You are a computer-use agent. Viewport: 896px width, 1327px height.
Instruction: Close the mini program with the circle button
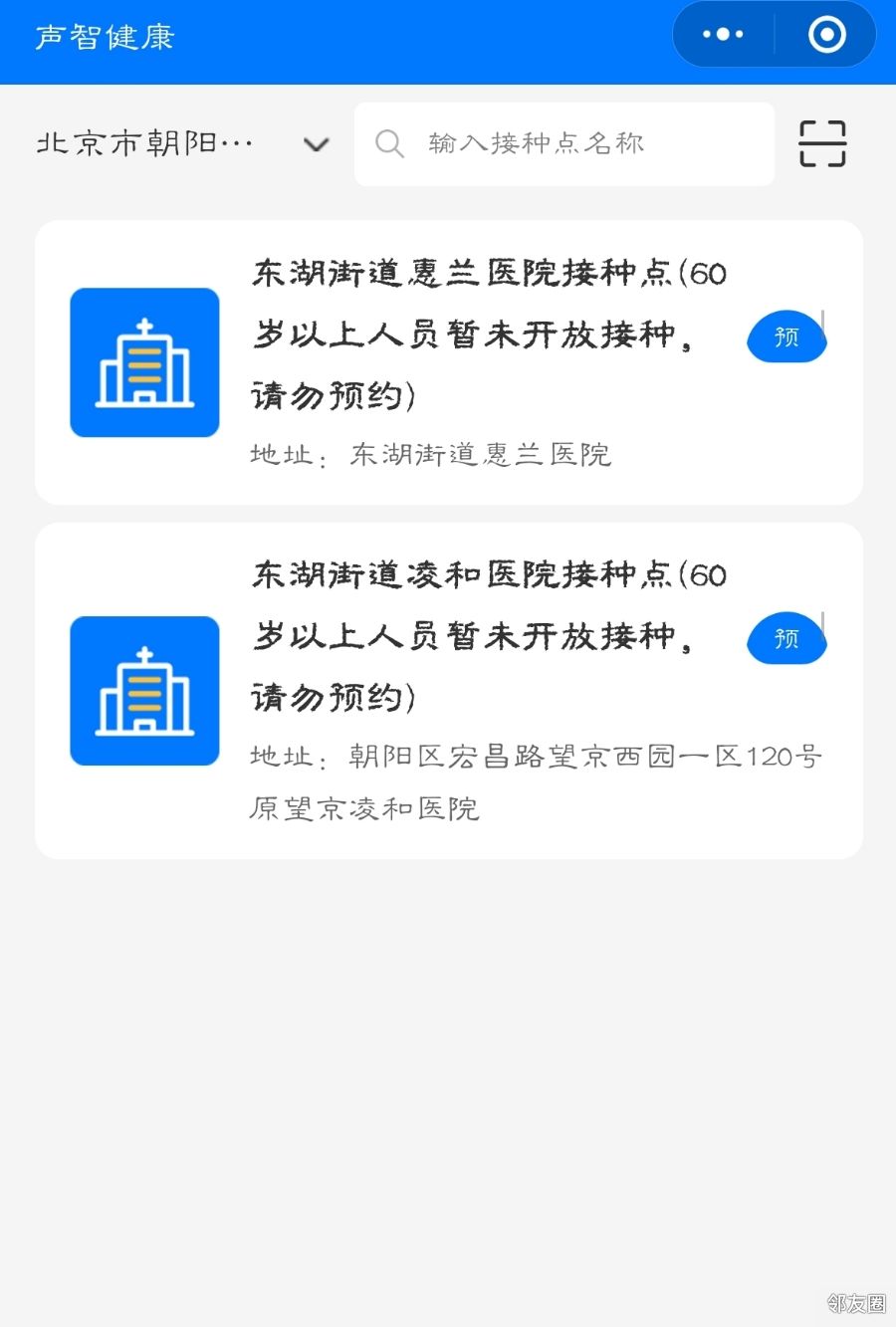826,35
